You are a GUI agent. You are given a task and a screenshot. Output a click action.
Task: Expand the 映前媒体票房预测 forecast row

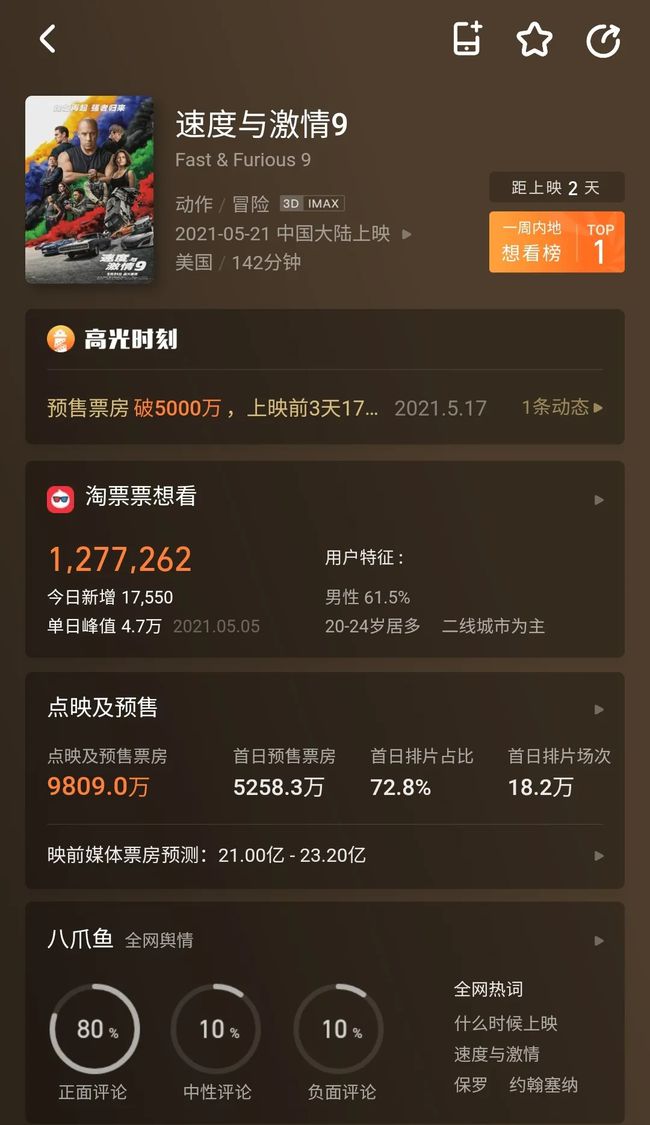click(x=598, y=856)
